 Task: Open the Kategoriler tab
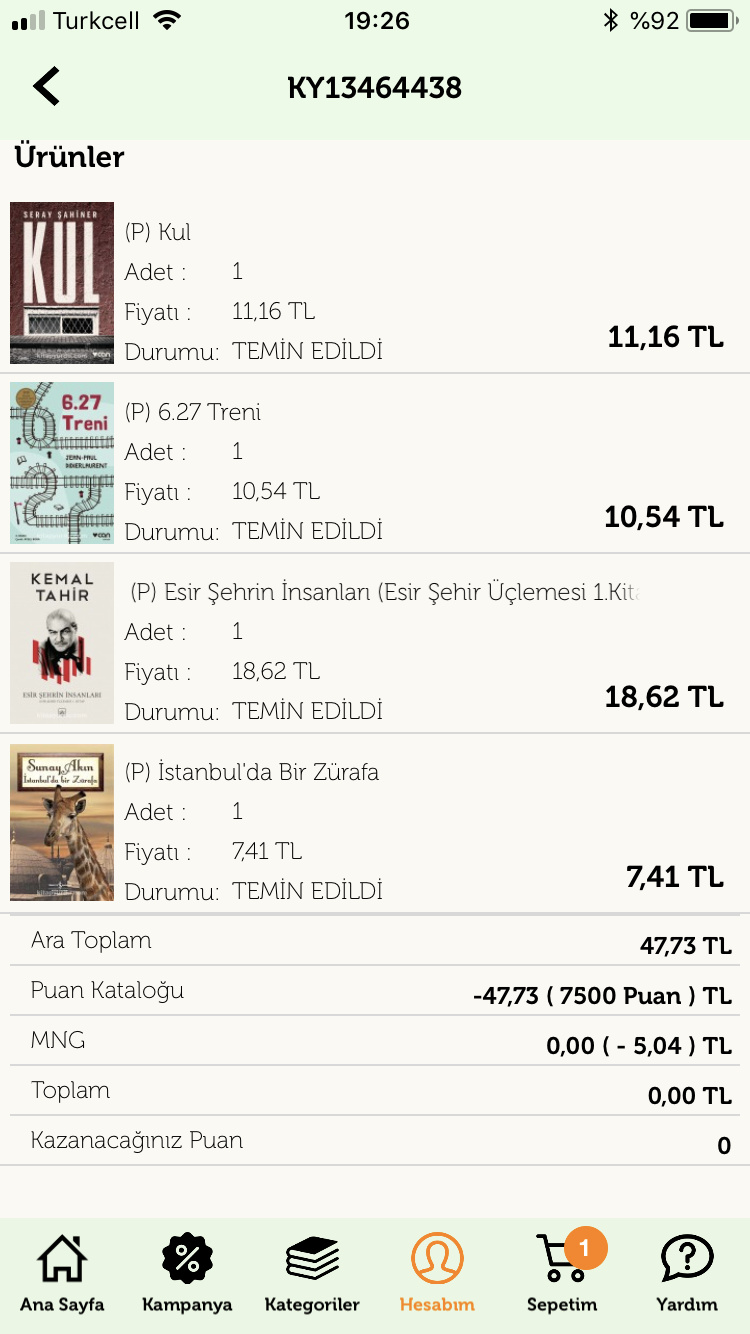click(312, 1274)
